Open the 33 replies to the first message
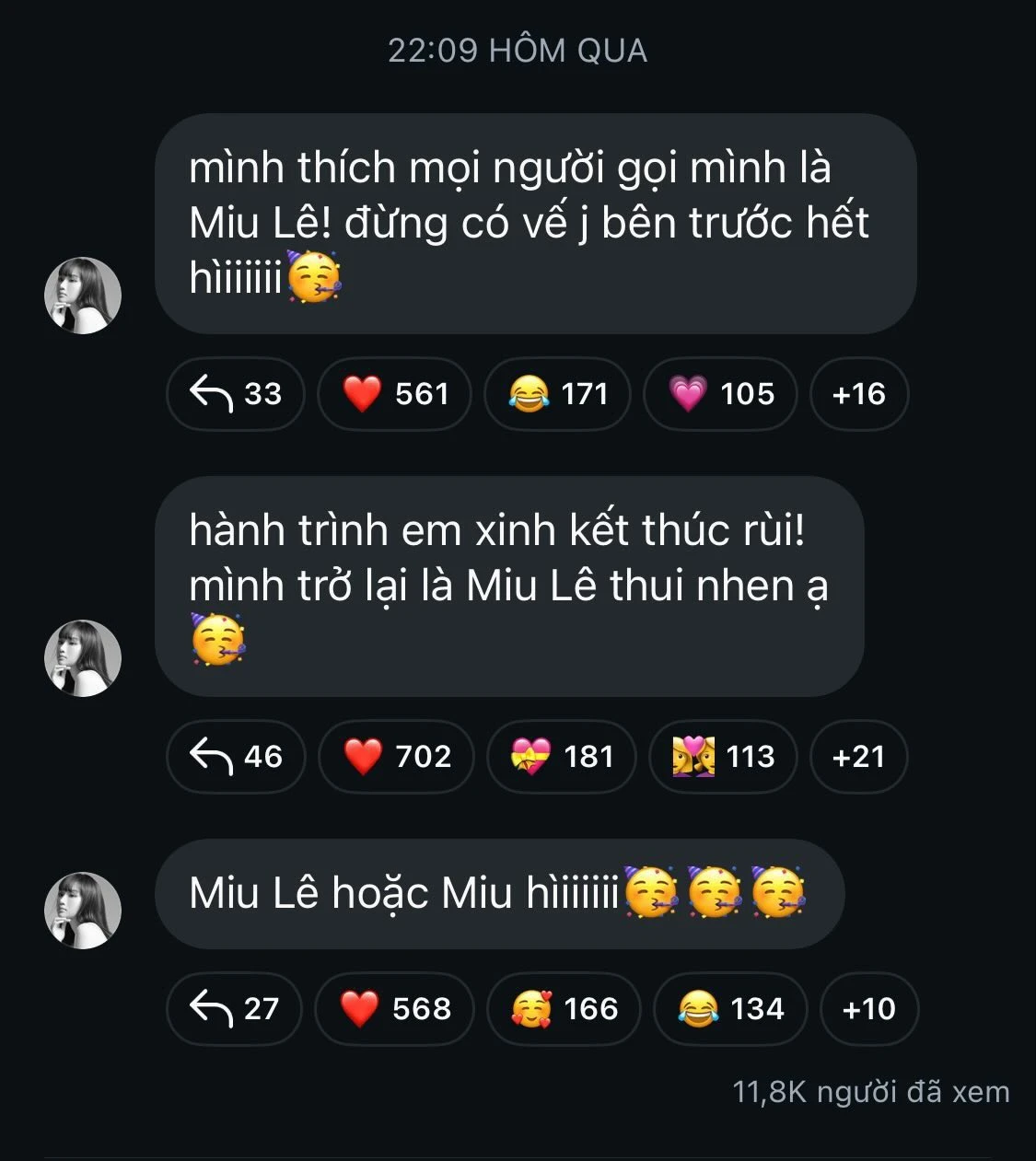 coord(235,394)
